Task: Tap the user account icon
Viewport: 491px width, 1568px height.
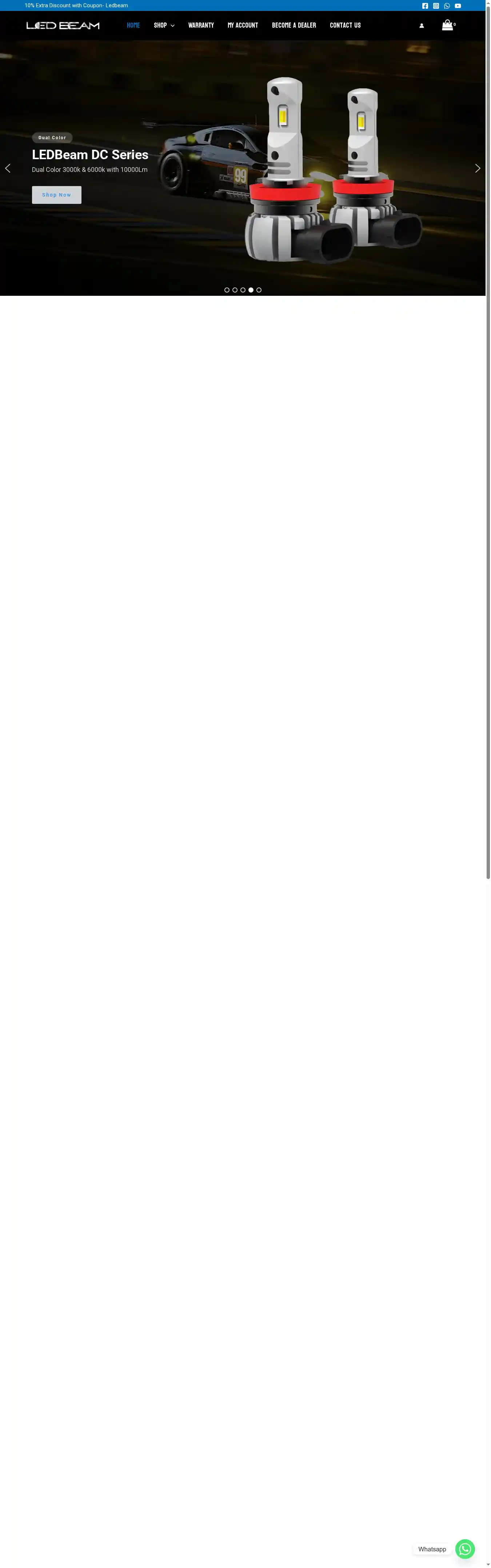Action: [422, 25]
